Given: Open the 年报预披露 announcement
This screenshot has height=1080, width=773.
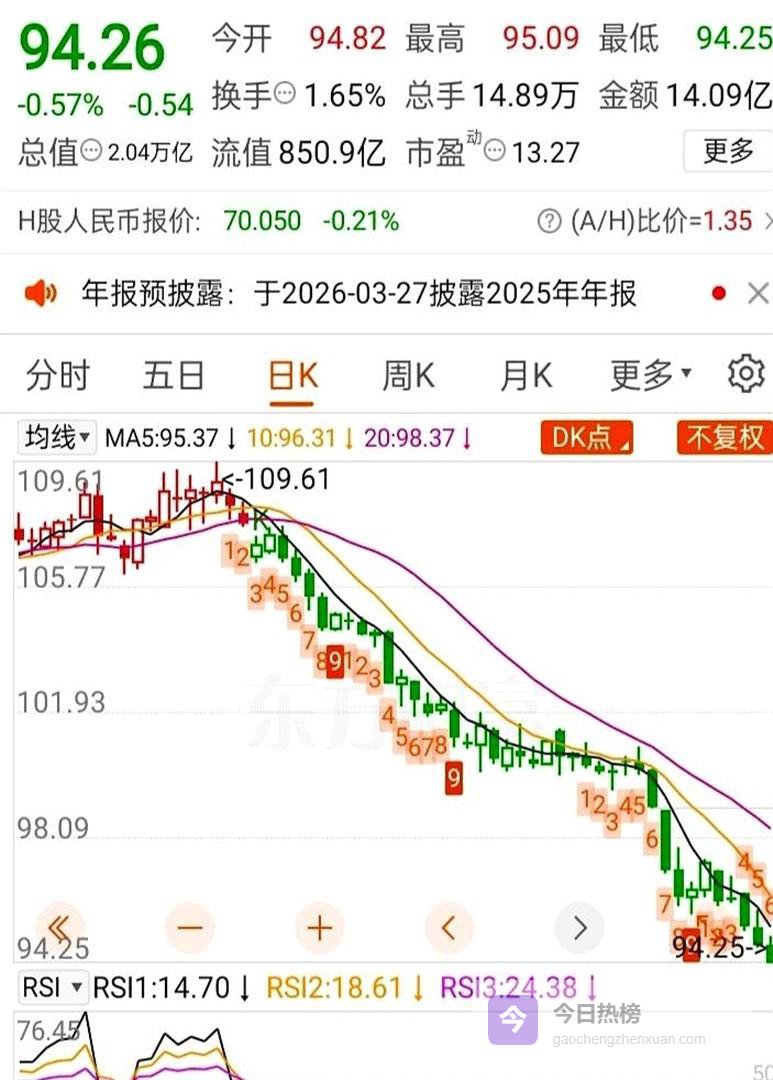Looking at the screenshot, I should click(358, 293).
